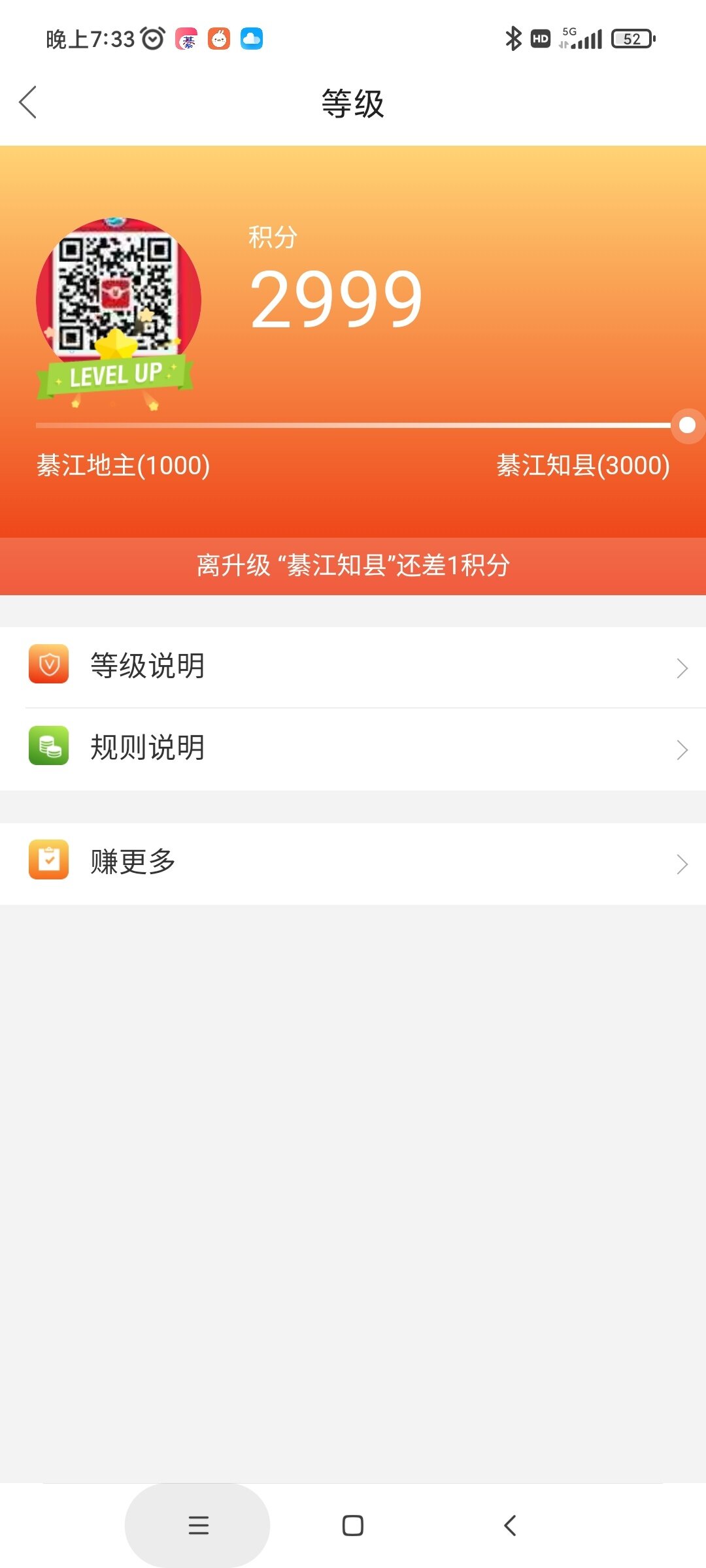Open the 等级说明 row
Image resolution: width=706 pixels, height=1568 pixels.
(353, 667)
